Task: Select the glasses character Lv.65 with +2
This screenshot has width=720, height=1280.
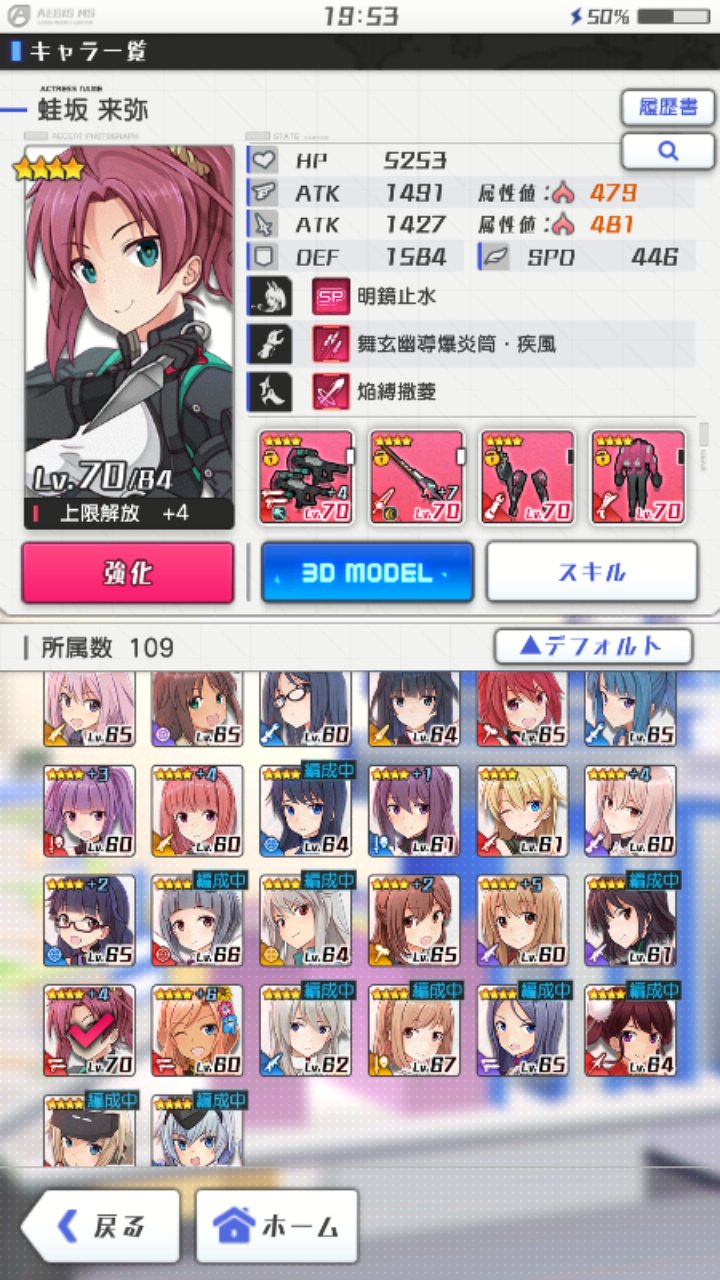Action: click(88, 920)
